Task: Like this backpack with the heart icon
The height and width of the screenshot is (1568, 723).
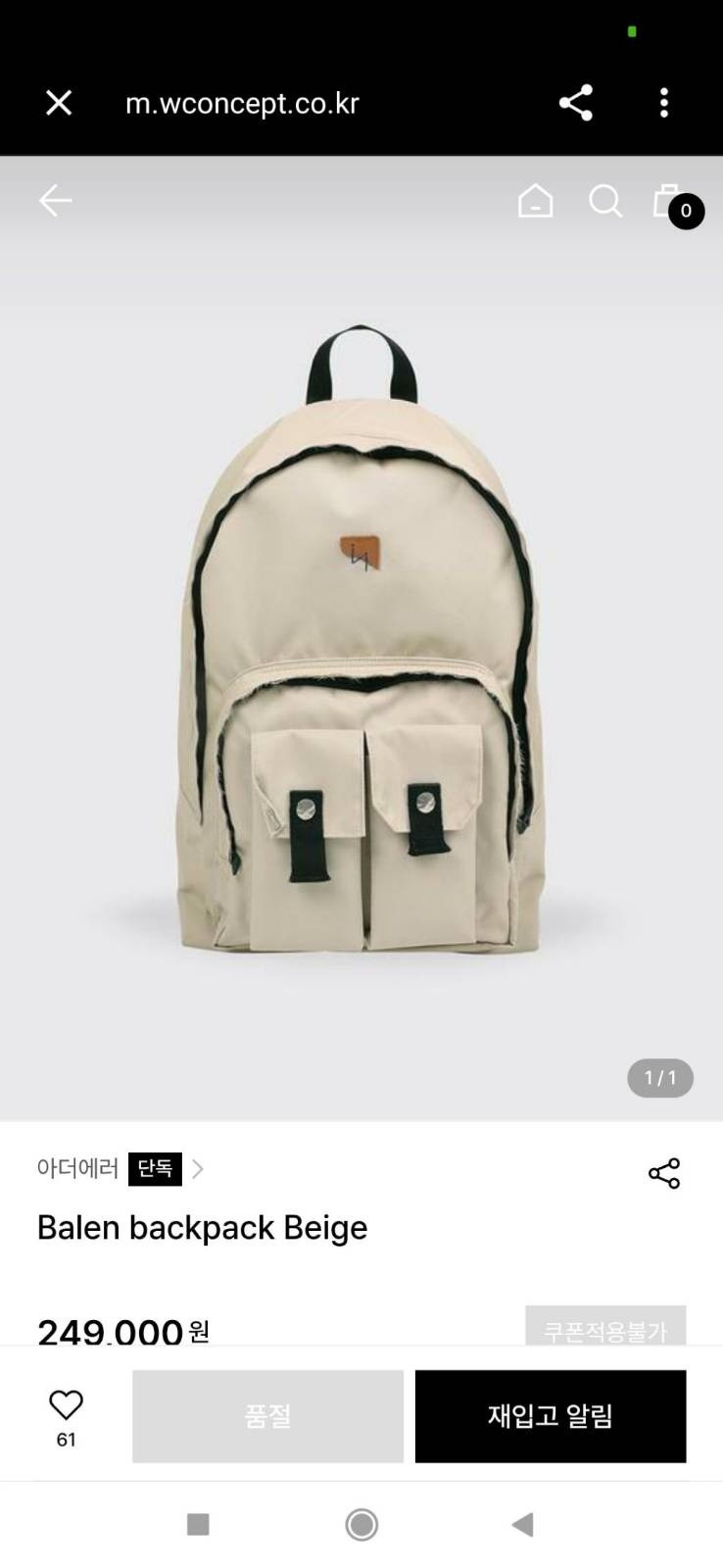Action: click(66, 1405)
